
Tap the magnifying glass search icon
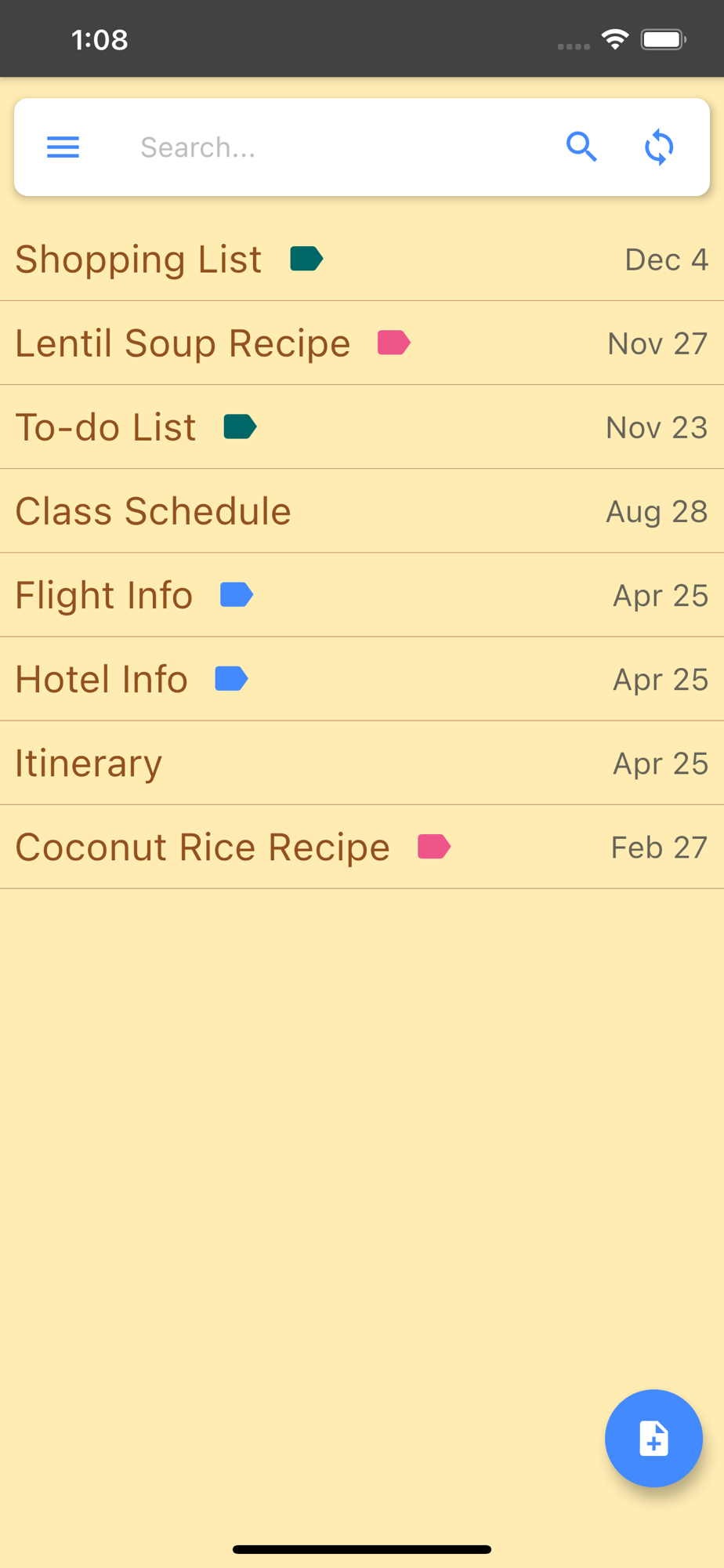pyautogui.click(x=581, y=147)
